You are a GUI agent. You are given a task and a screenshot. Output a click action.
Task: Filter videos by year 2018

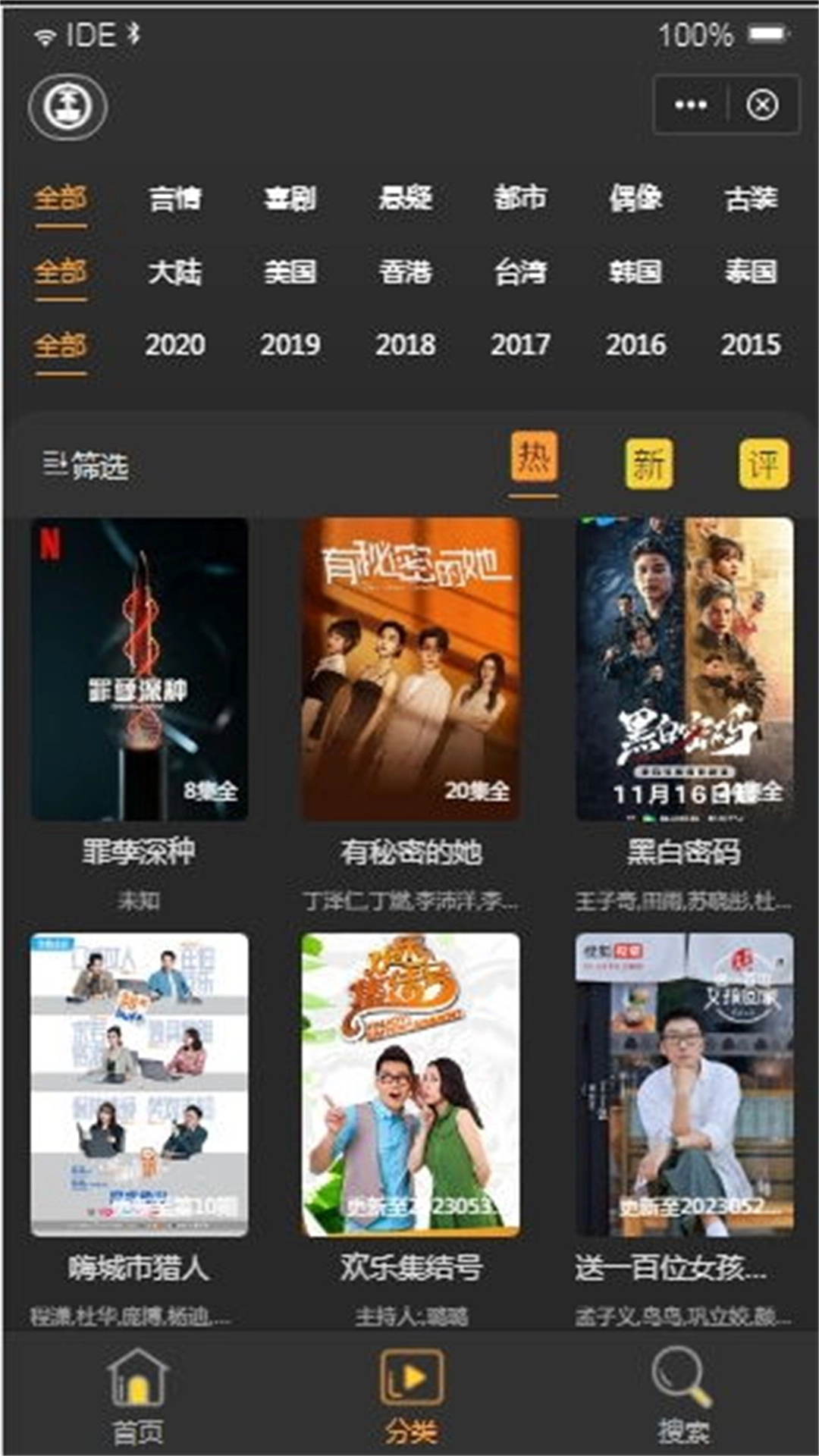tap(405, 345)
